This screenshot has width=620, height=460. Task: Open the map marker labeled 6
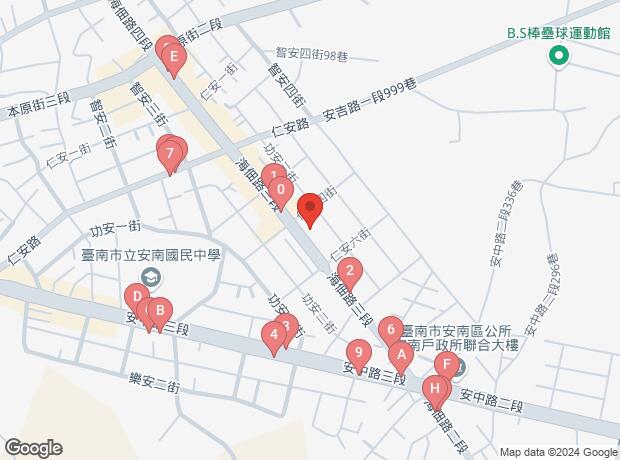pyautogui.click(x=390, y=329)
